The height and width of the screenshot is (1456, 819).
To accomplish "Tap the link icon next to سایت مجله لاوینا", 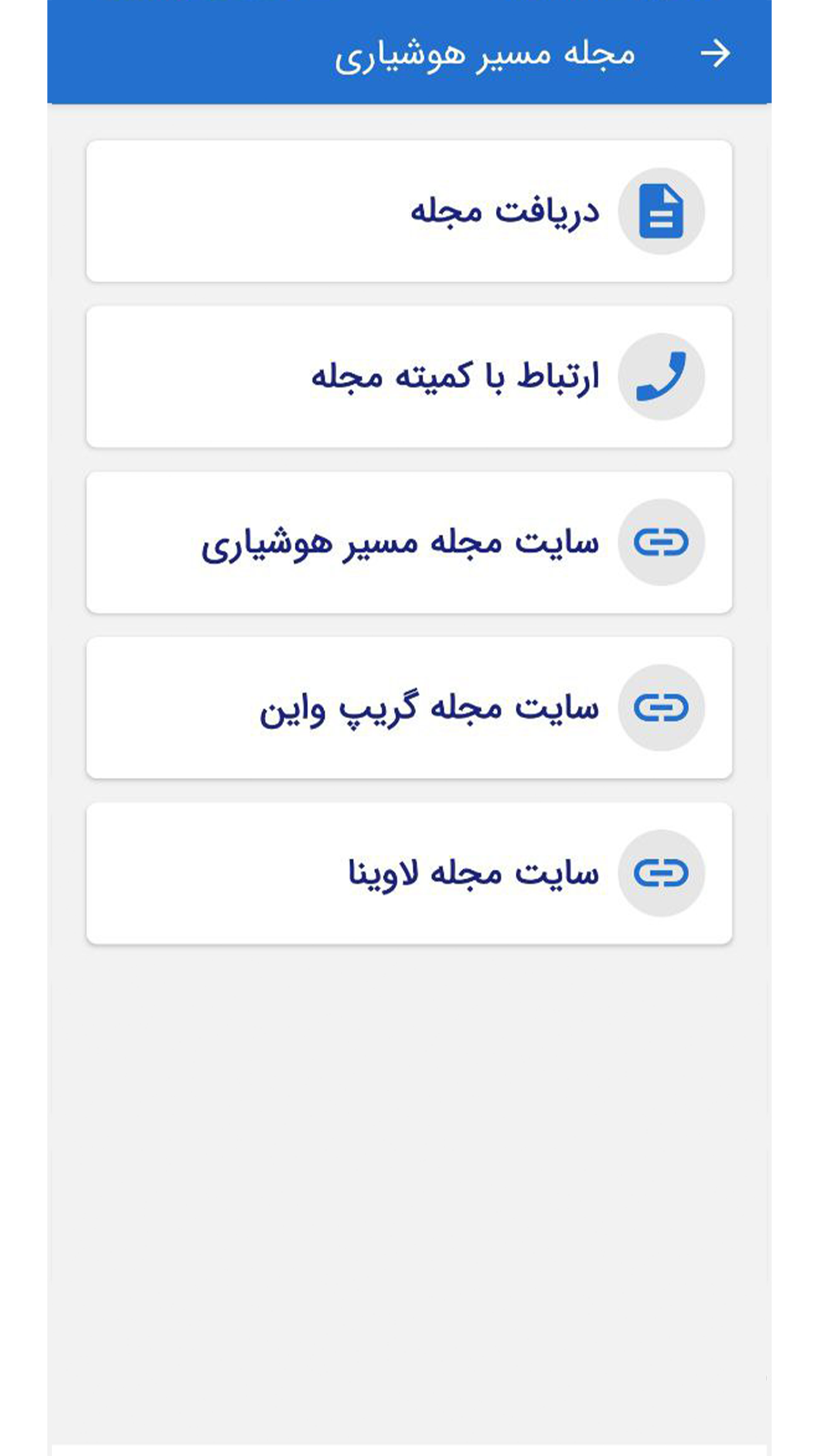I will (x=662, y=873).
